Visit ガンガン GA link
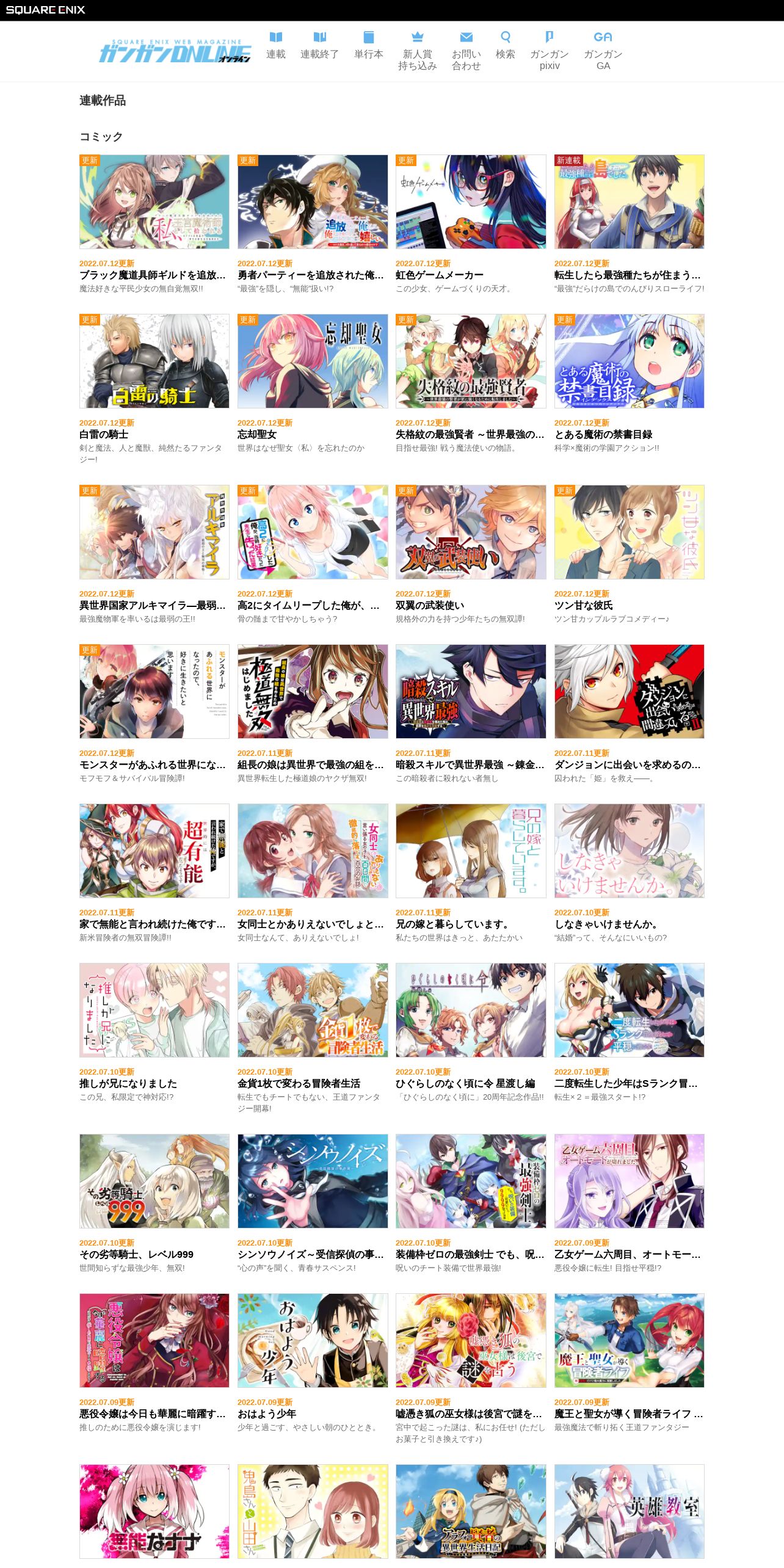Screen dimensions: 784x1568 (x=603, y=51)
